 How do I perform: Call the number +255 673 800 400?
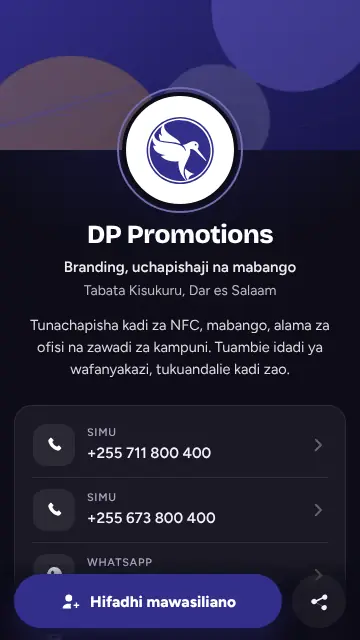[x=180, y=510]
